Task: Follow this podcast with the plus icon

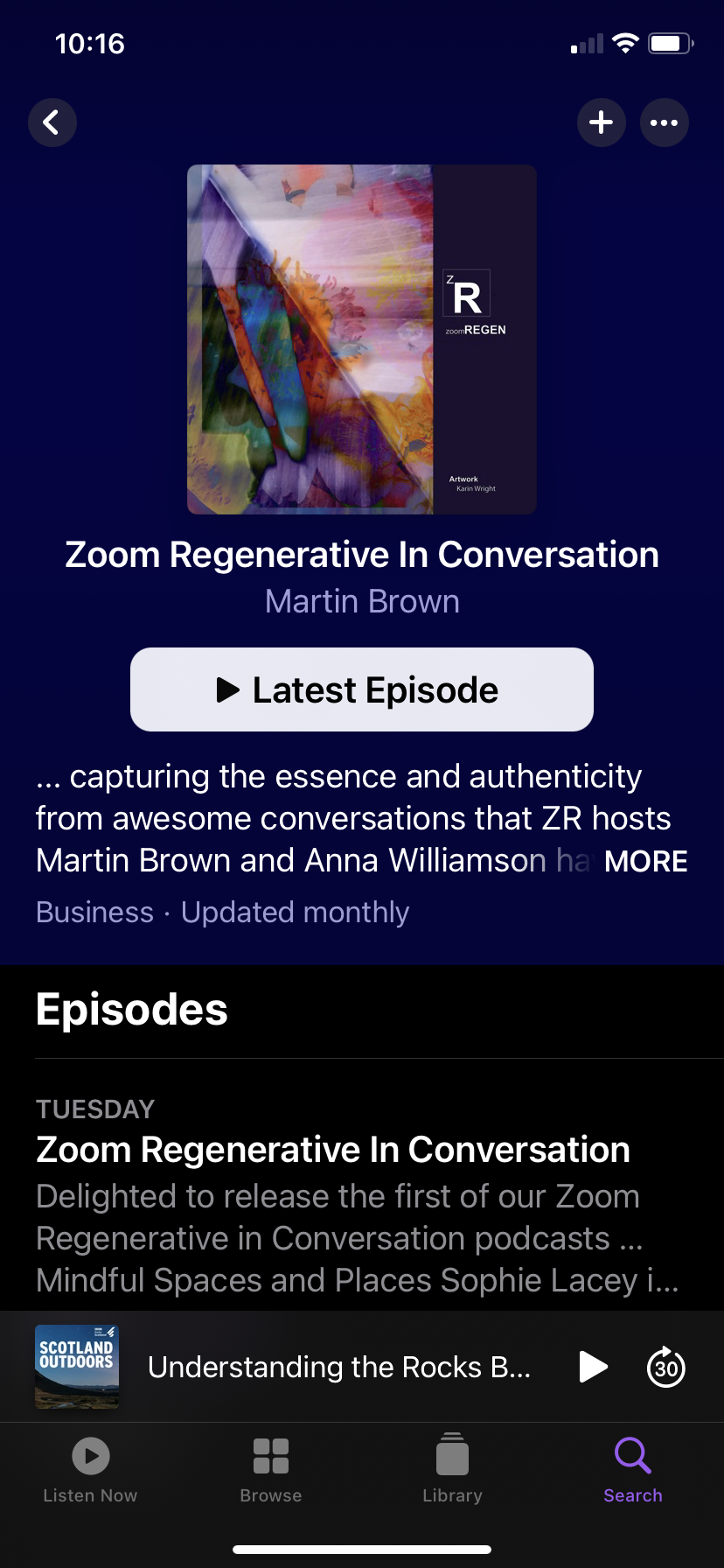Action: [601, 122]
